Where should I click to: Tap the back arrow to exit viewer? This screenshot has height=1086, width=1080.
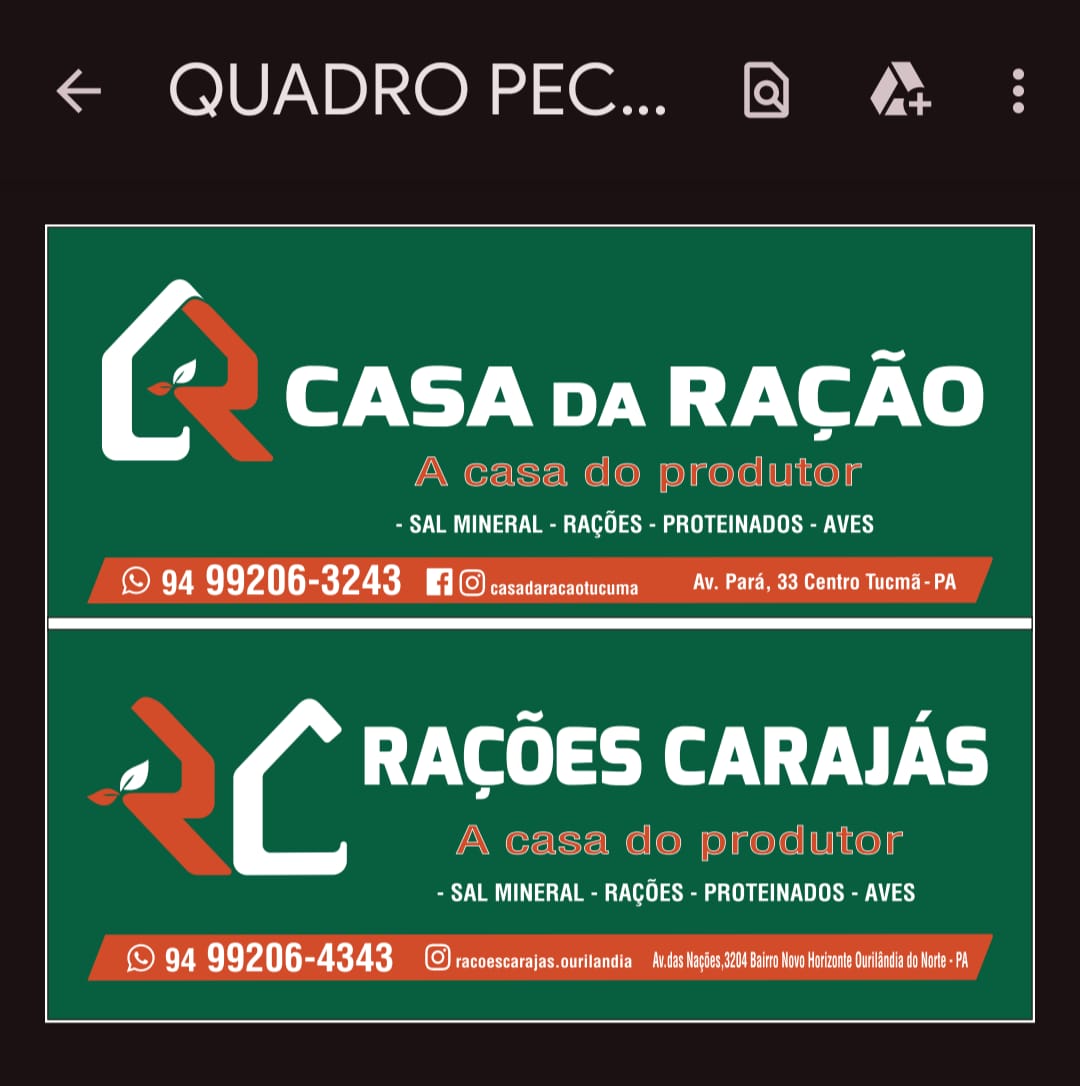[x=78, y=91]
